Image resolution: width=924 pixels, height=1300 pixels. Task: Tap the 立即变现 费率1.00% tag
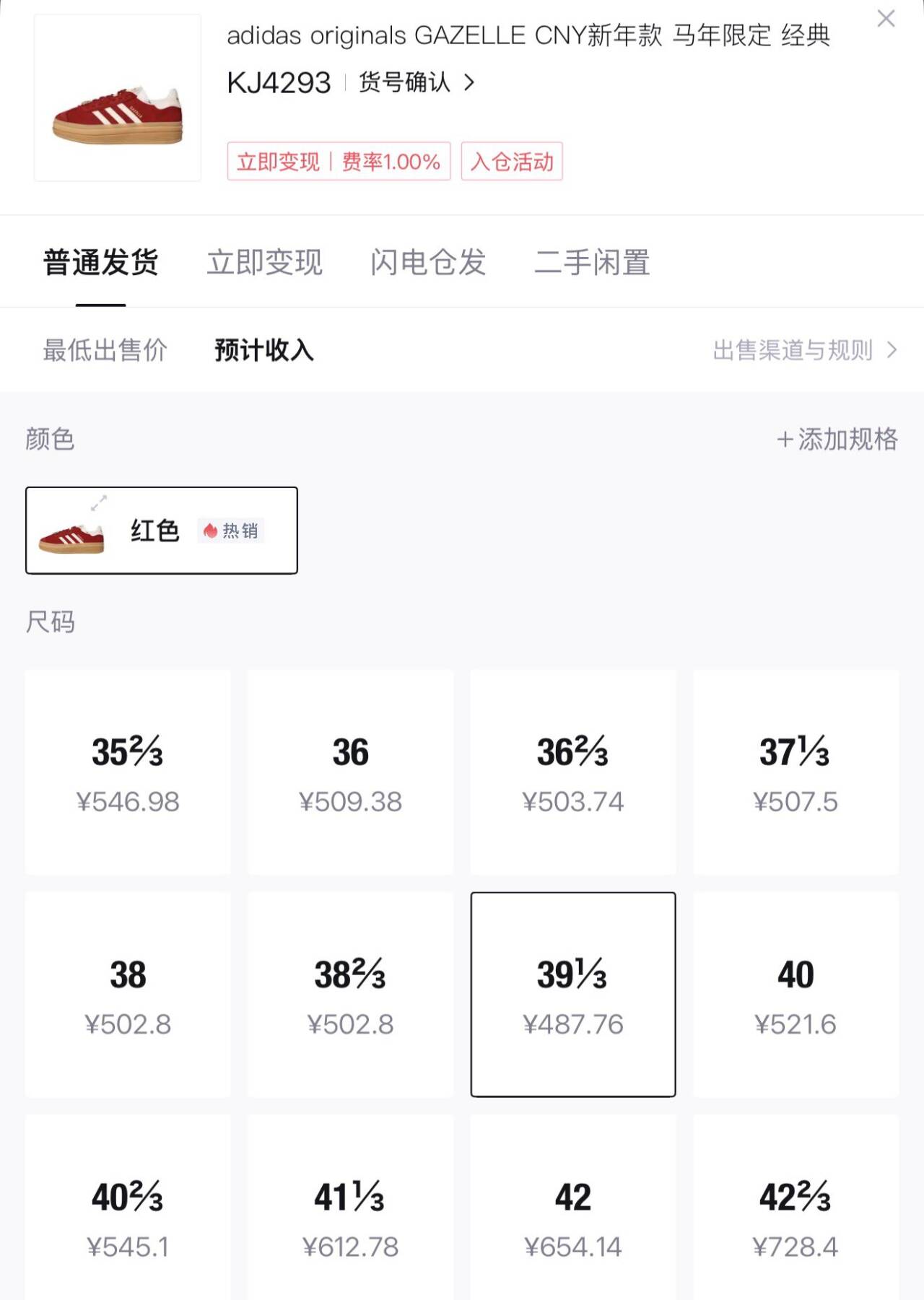pyautogui.click(x=339, y=161)
